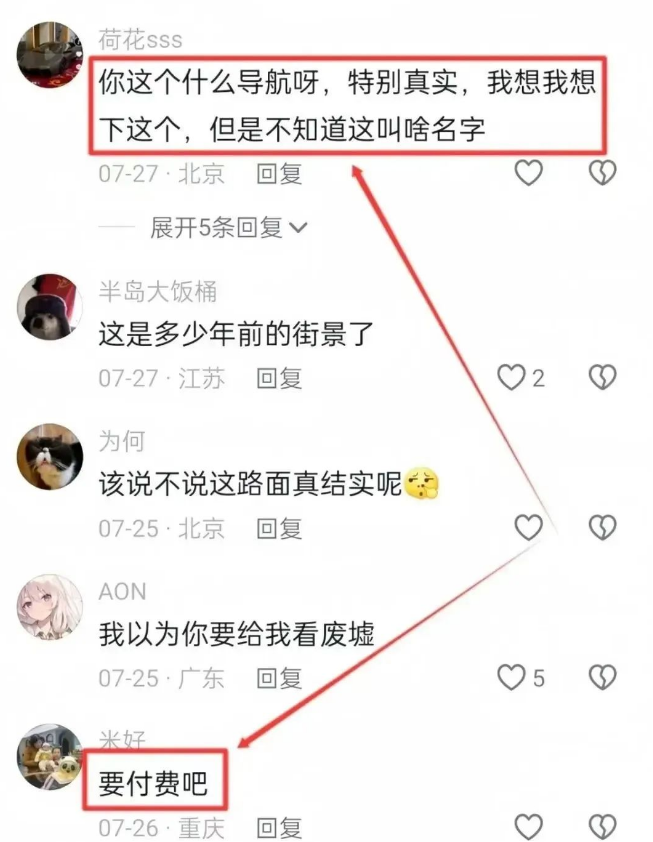
Task: Reply to 为何's comment
Action: pos(279,528)
